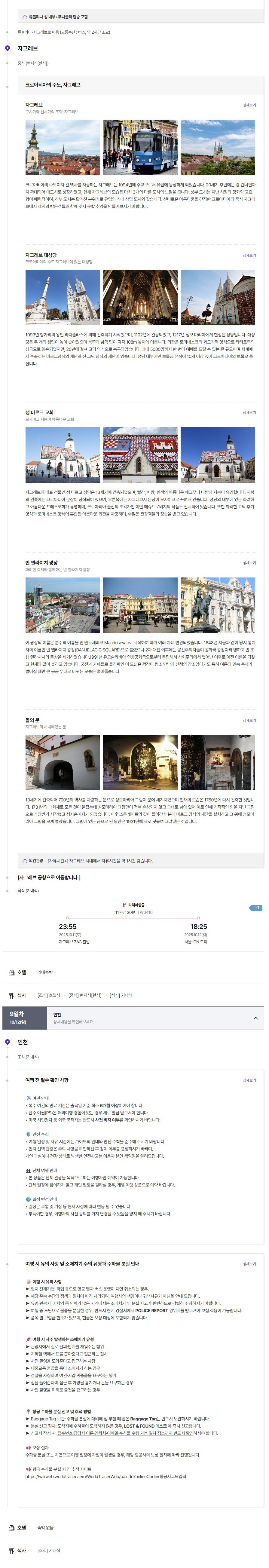
Task: Tap the flight number TW0410 link
Action: click(145, 912)
